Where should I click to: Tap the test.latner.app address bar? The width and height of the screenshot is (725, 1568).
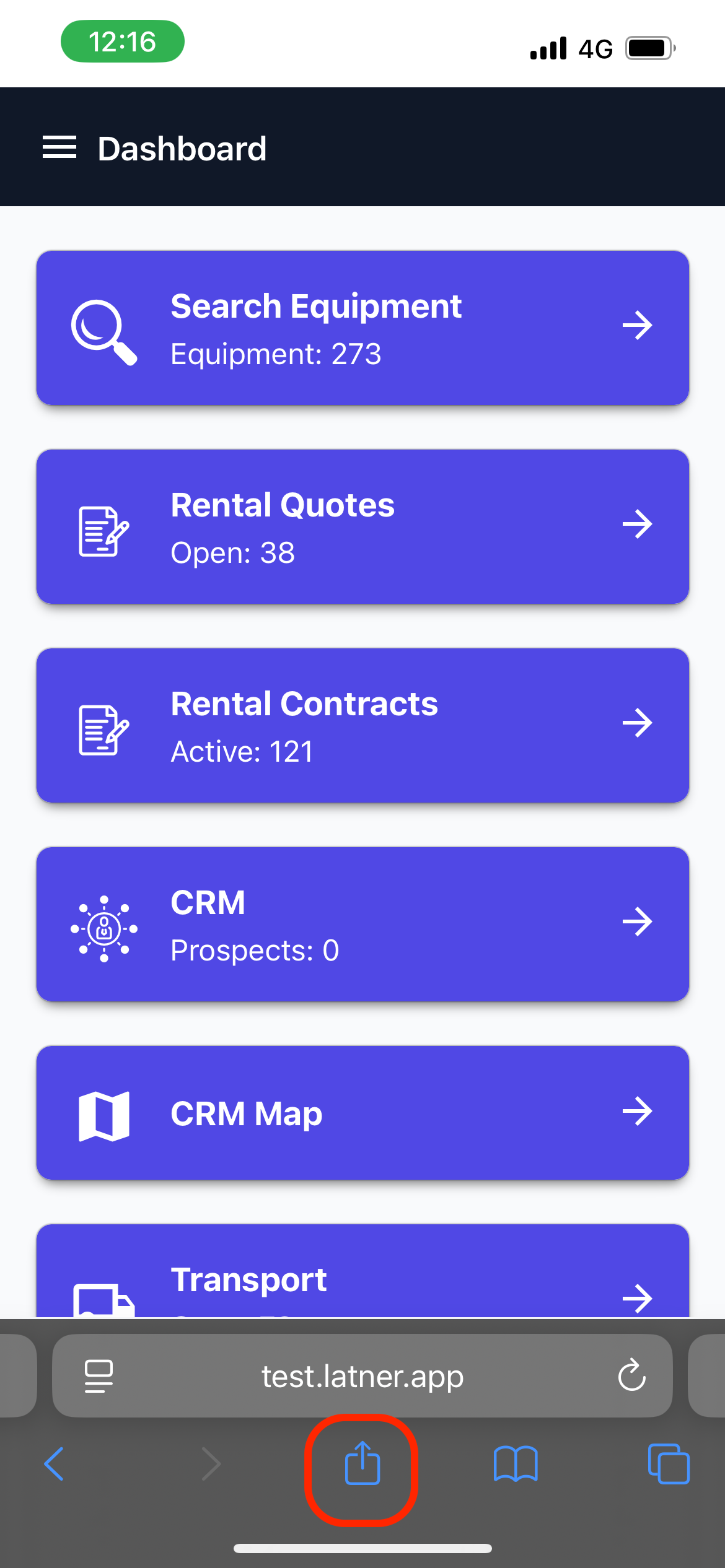(362, 1376)
